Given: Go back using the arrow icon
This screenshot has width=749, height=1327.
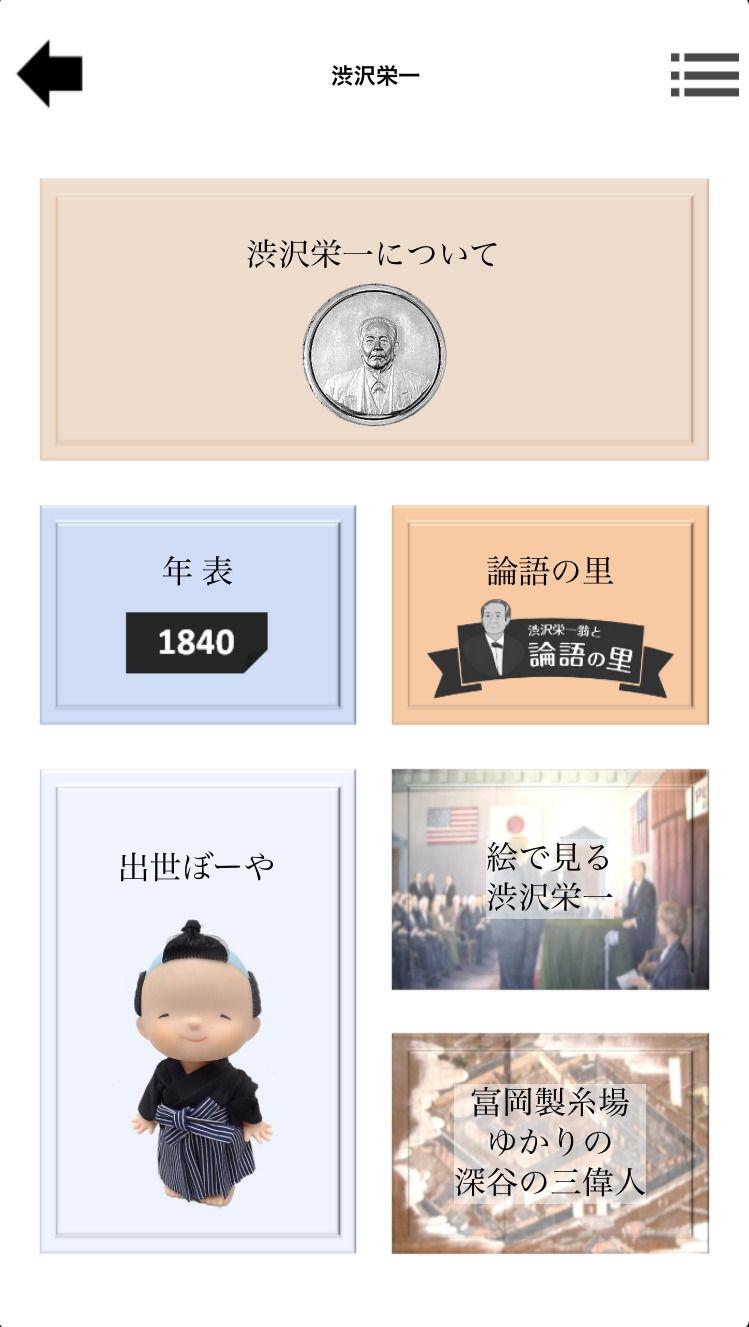Looking at the screenshot, I should pyautogui.click(x=50, y=74).
